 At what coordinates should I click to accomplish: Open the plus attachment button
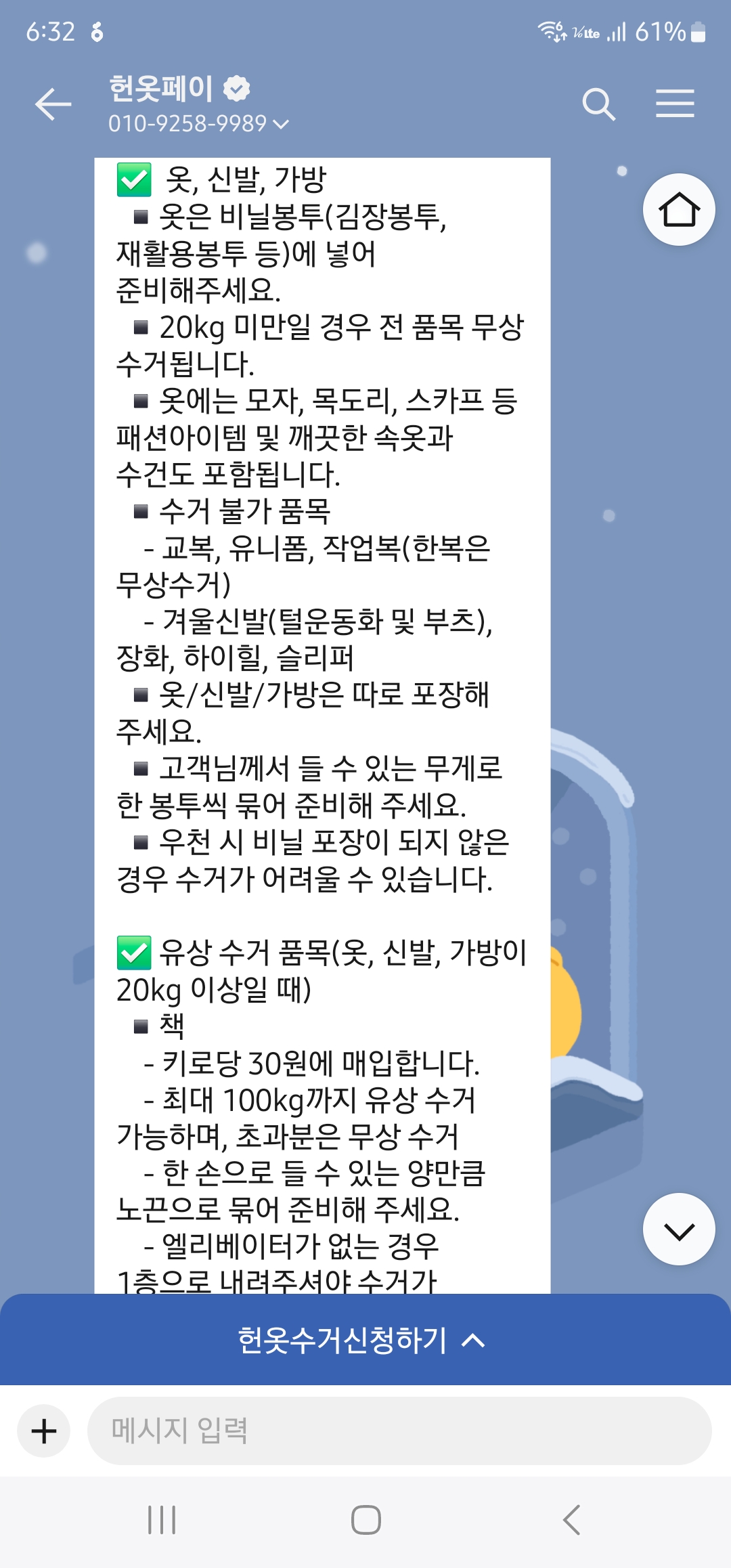pyautogui.click(x=44, y=1431)
